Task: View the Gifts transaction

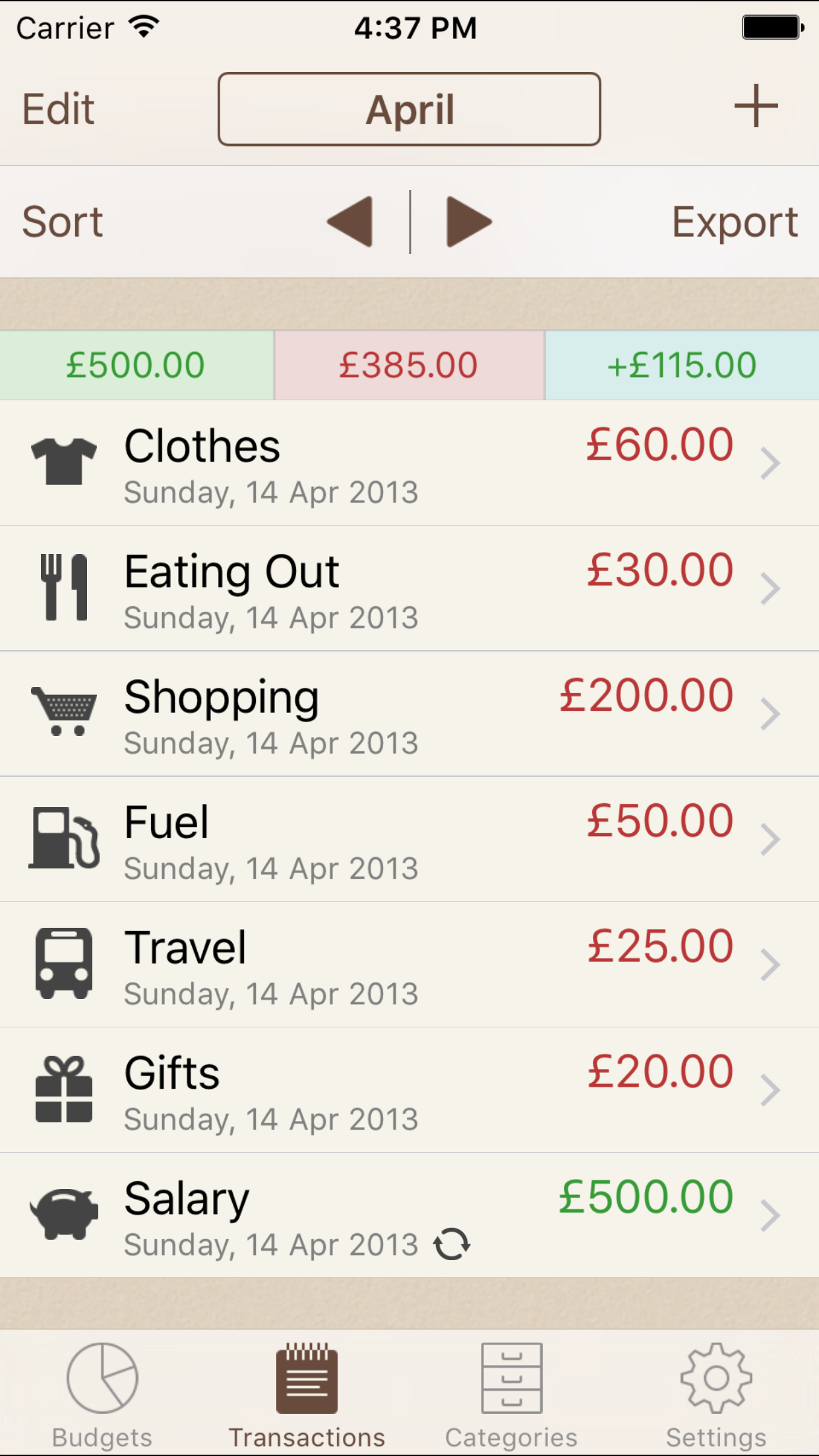Action: point(409,1089)
